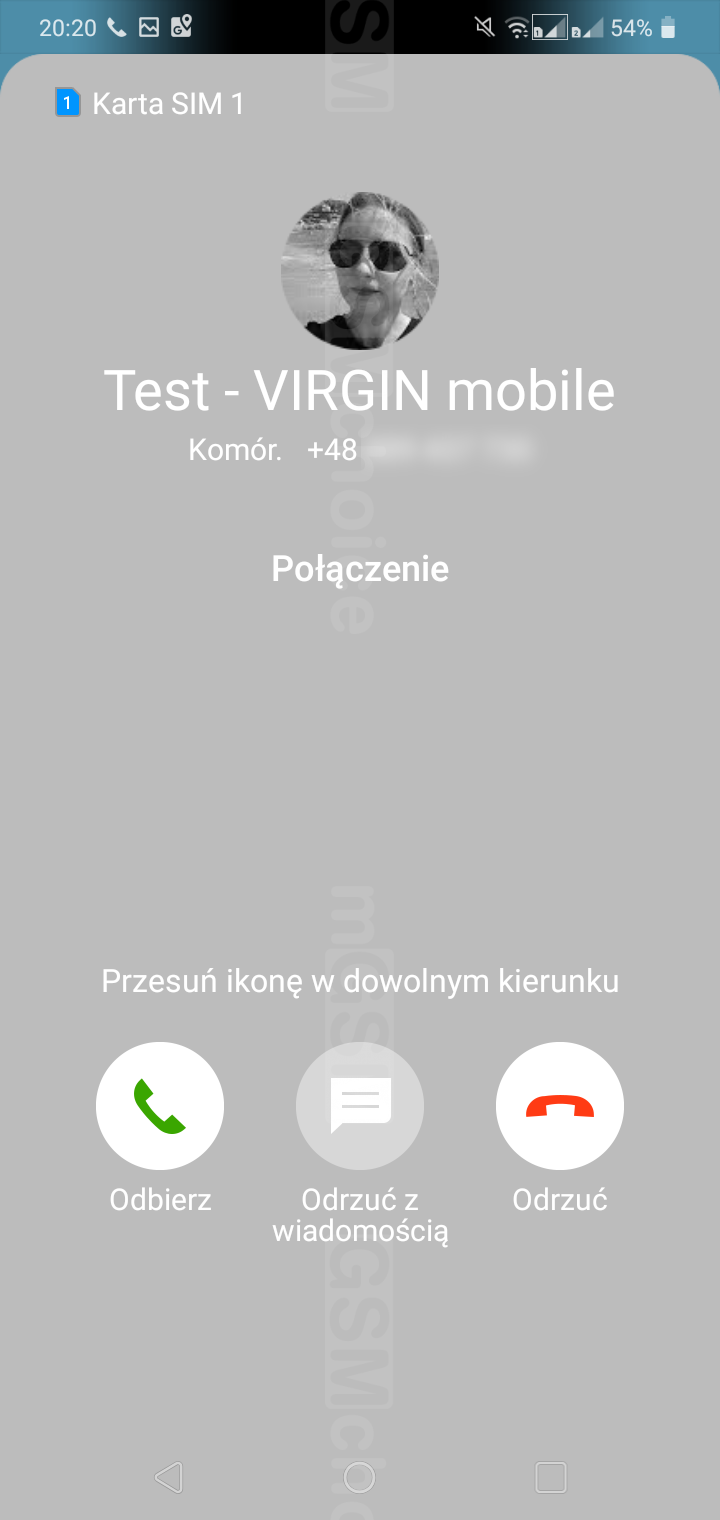
Task: Decline the call with the red Odrzuć button
Action: pyautogui.click(x=560, y=1106)
